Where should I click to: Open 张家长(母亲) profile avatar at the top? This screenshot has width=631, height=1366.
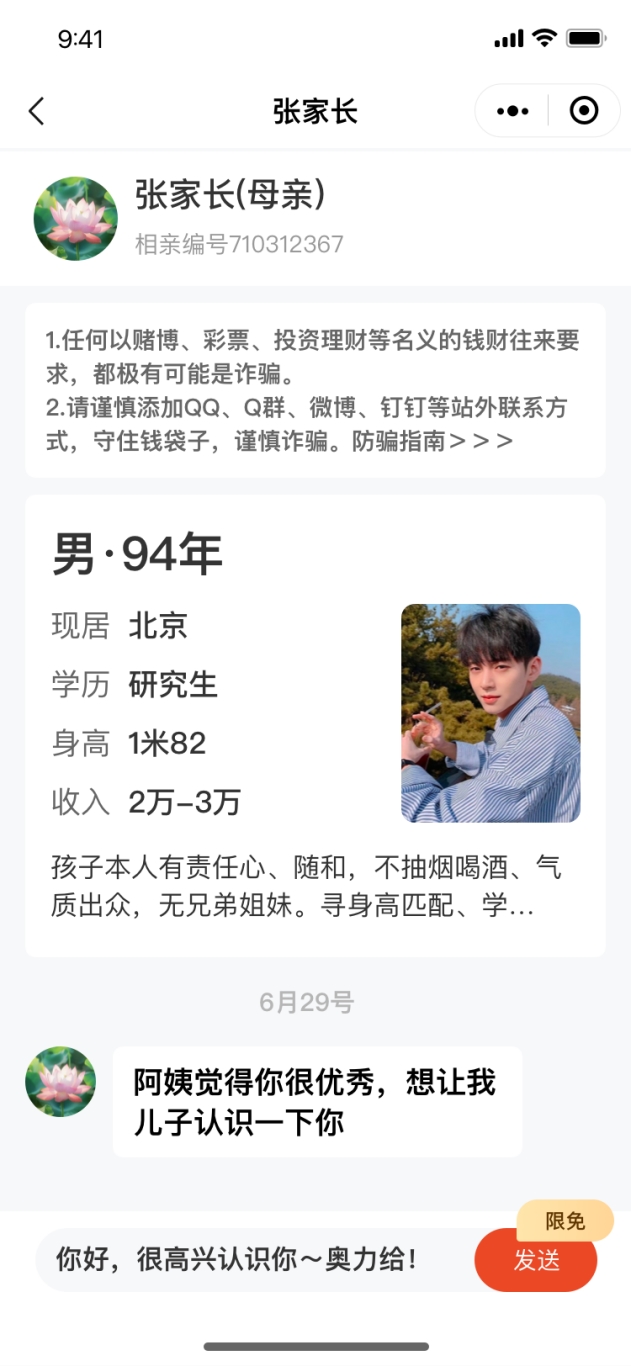pyautogui.click(x=76, y=219)
